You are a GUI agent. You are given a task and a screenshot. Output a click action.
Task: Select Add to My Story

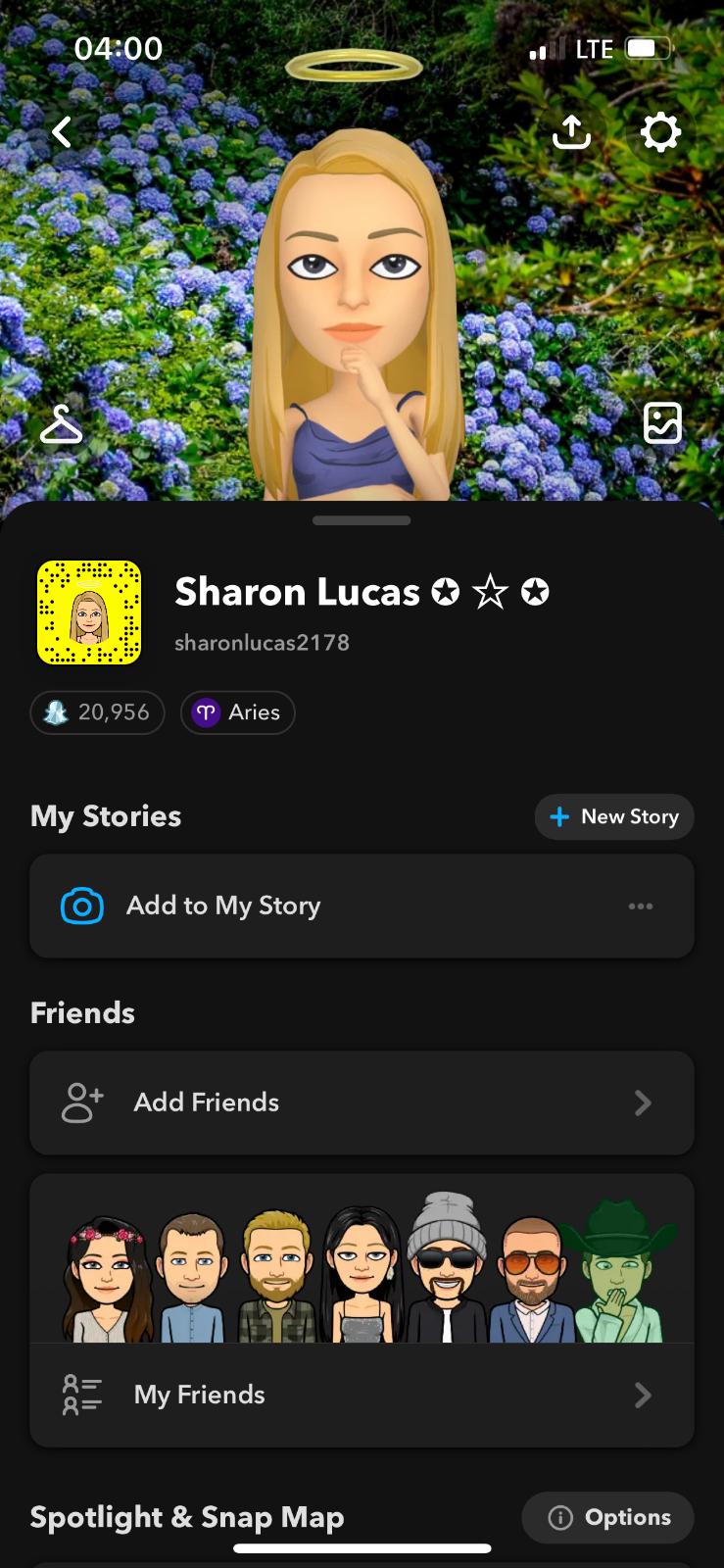(223, 906)
